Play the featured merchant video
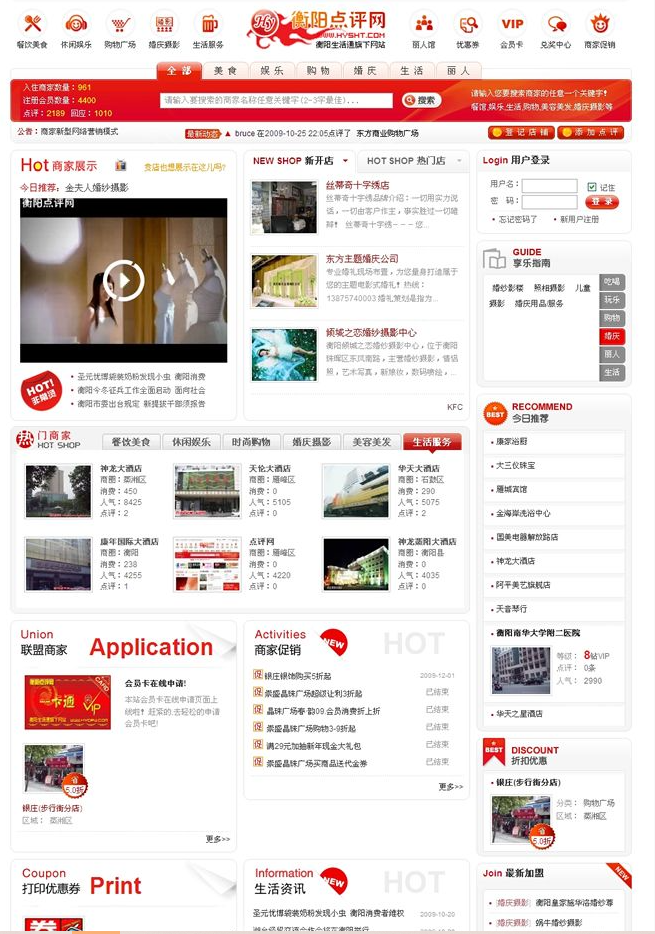 pyautogui.click(x=124, y=280)
